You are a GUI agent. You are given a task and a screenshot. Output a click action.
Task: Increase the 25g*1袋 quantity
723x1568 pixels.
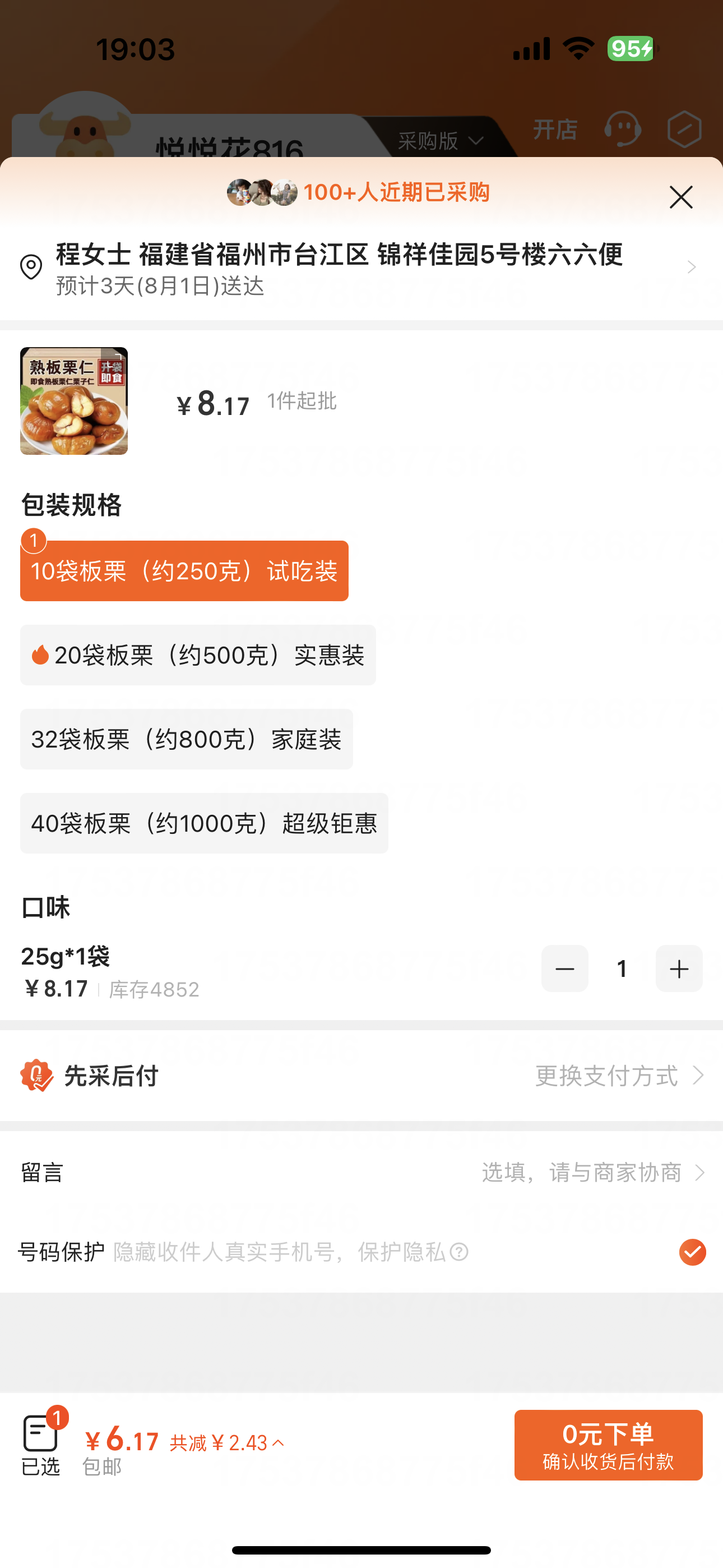point(679,969)
